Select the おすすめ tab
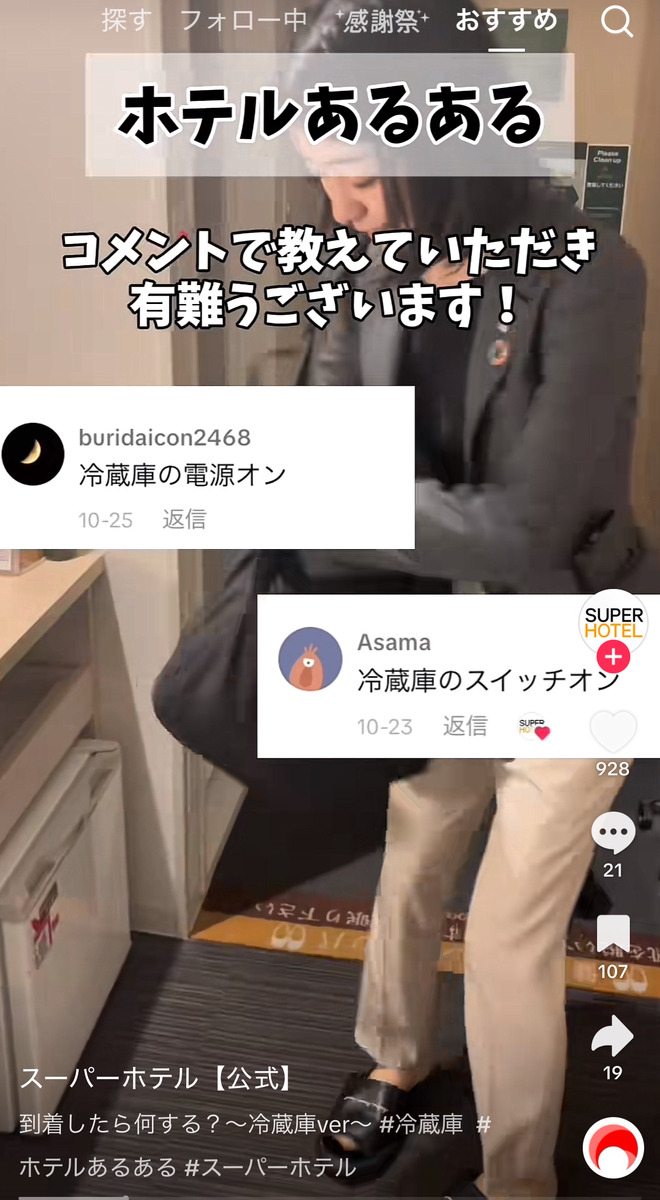This screenshot has width=660, height=1200. [x=506, y=20]
